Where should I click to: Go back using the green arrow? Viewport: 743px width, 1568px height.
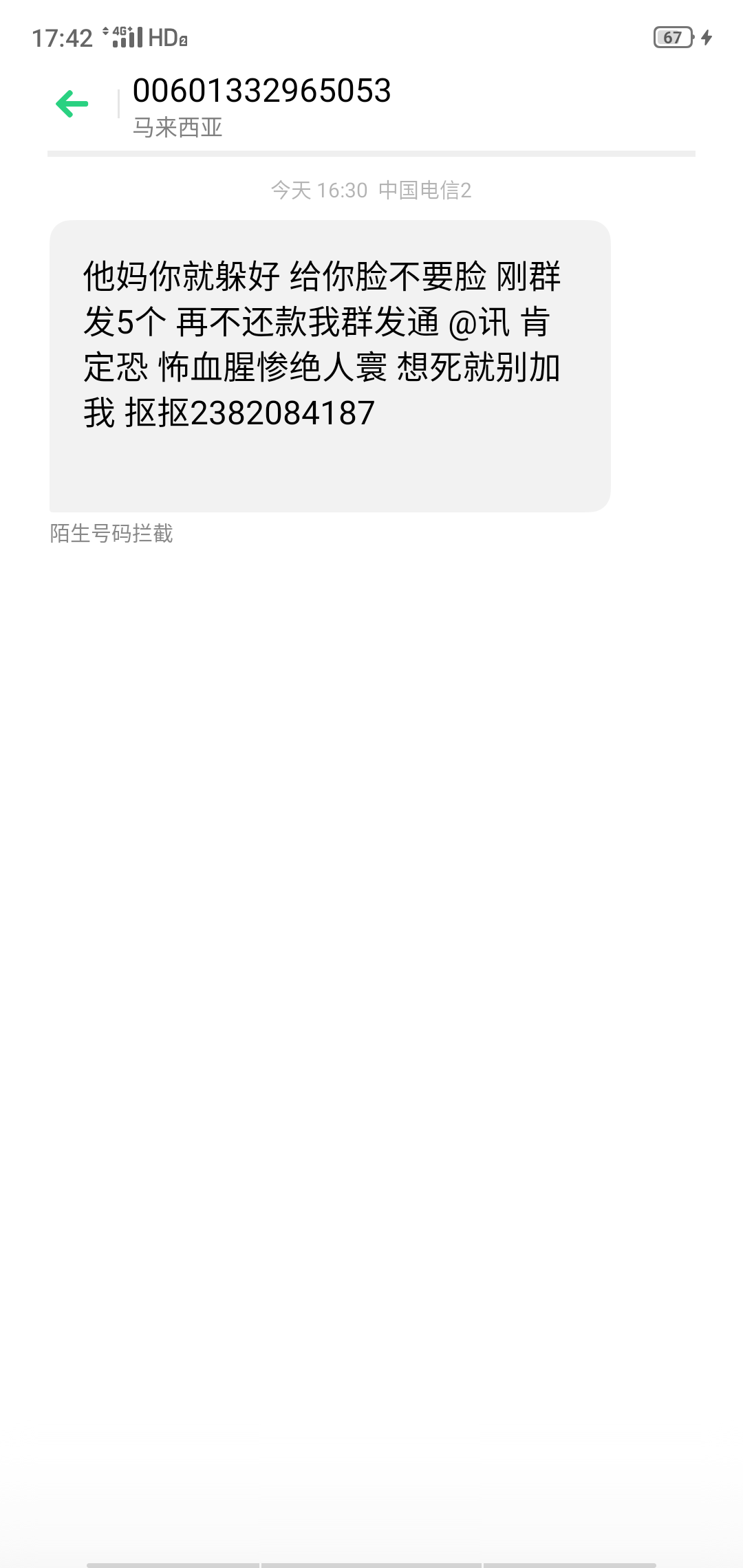[72, 104]
